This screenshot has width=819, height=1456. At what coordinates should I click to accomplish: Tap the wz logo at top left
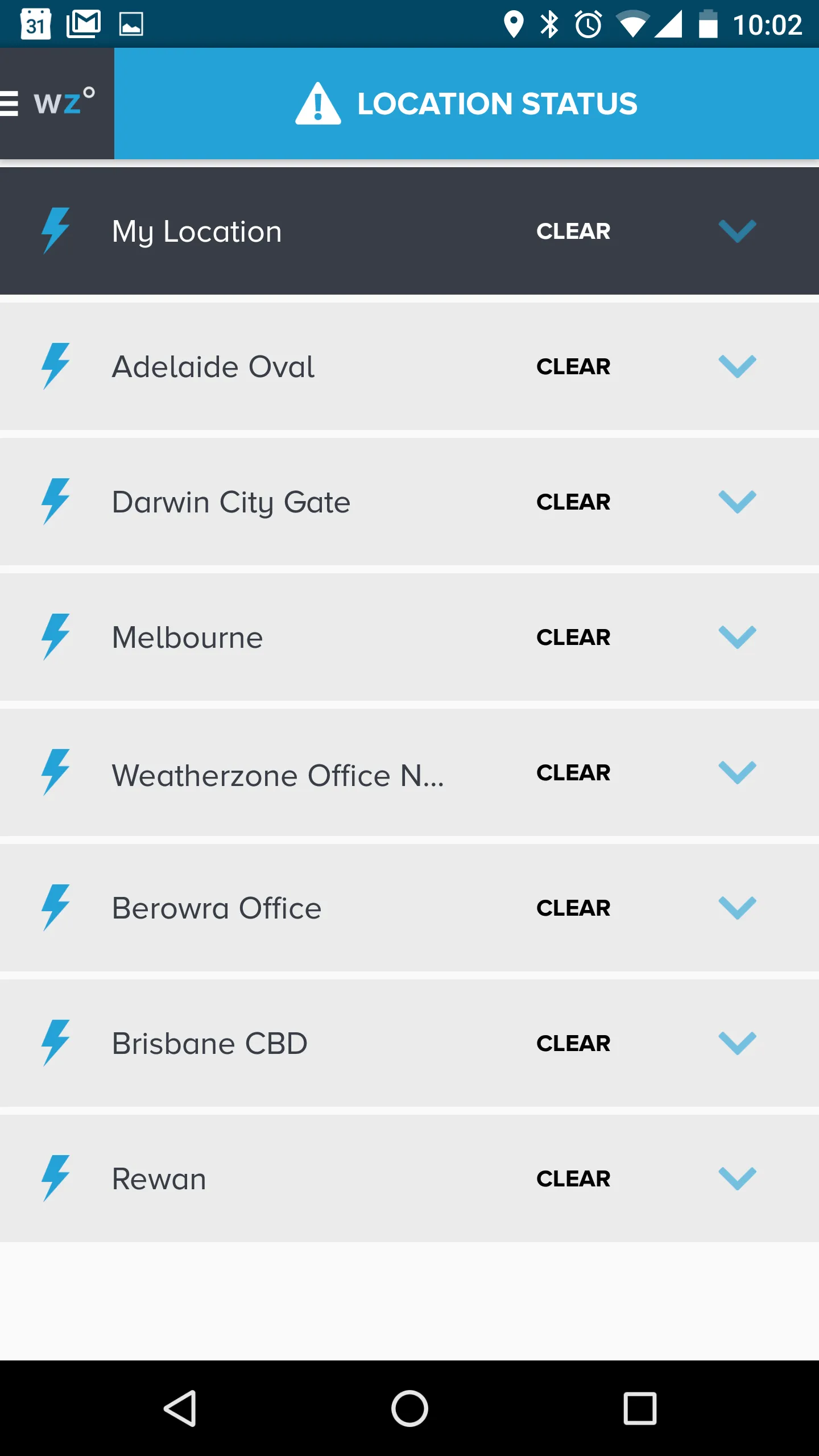click(63, 104)
